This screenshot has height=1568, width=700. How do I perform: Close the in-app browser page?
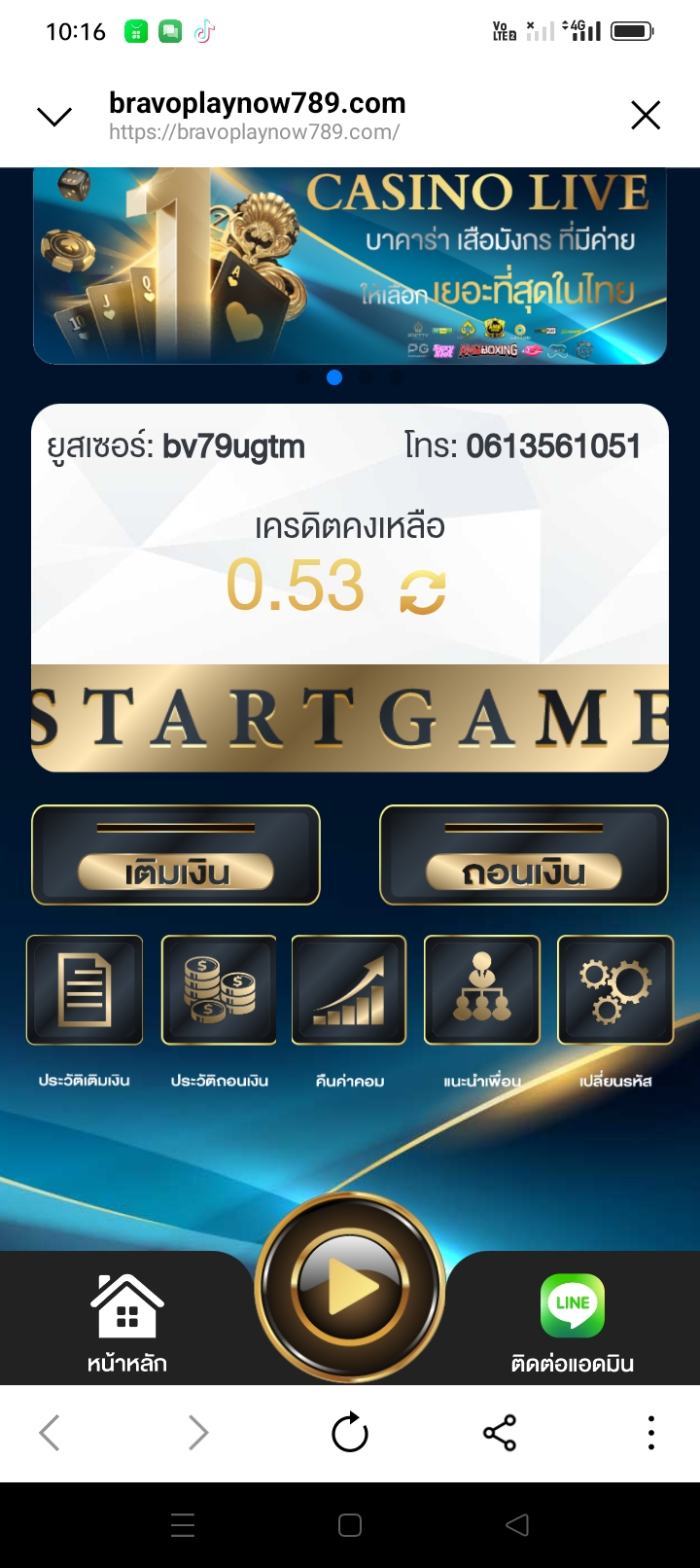(x=646, y=116)
